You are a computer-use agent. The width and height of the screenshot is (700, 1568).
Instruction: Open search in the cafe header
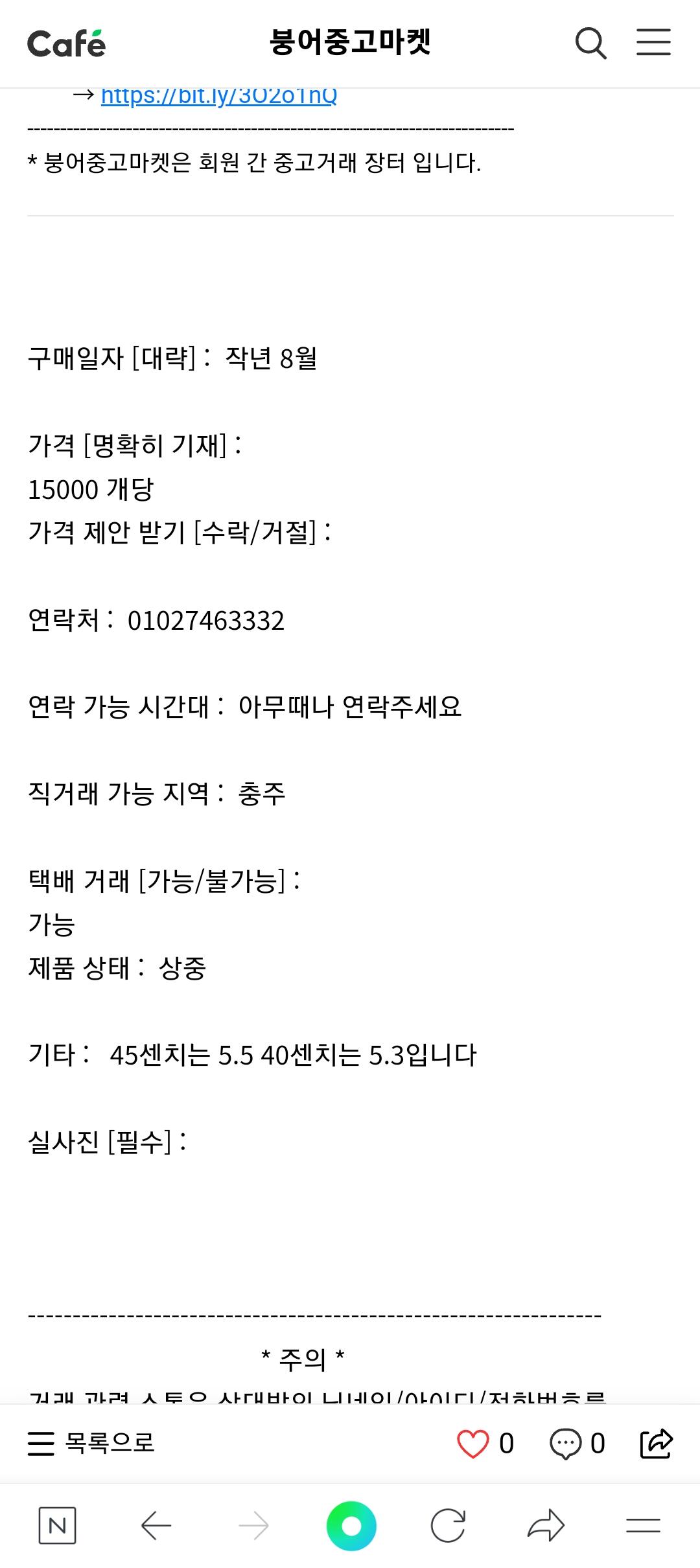590,43
